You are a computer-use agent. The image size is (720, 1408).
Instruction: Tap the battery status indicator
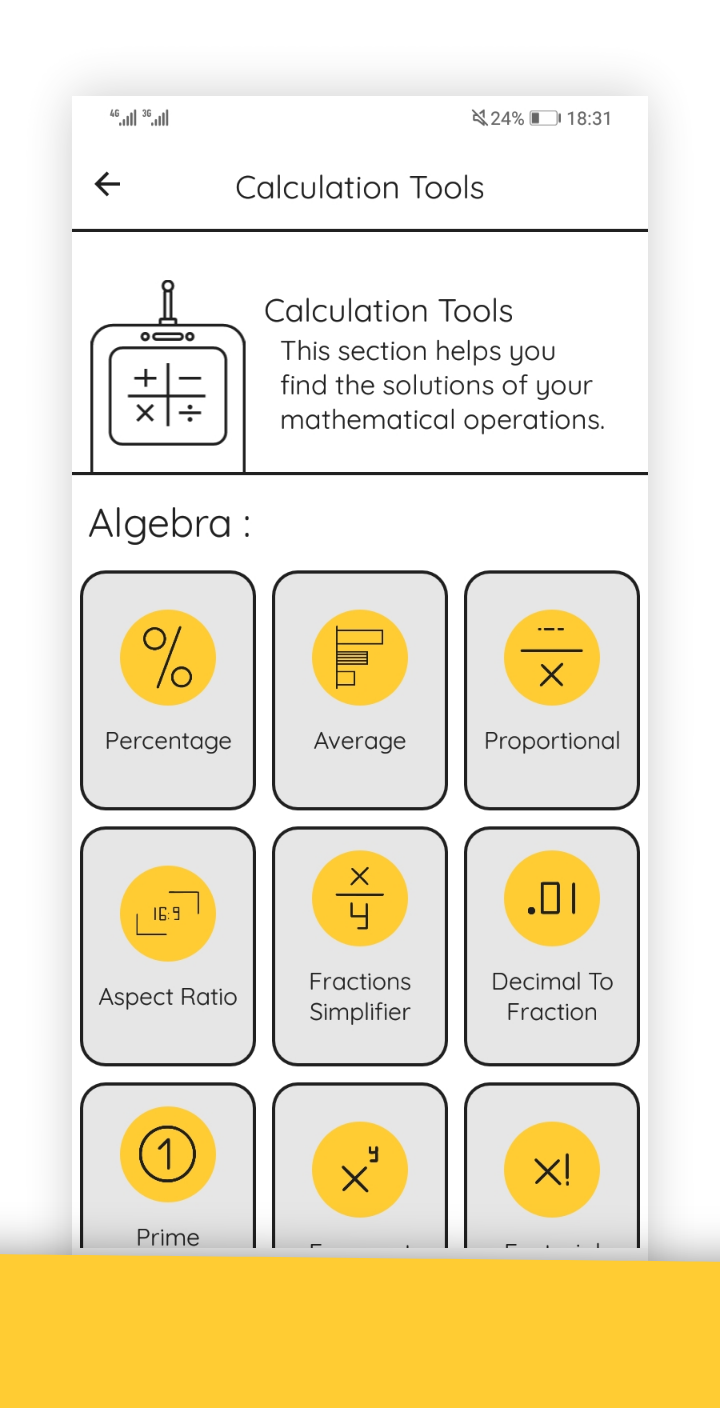(x=544, y=118)
